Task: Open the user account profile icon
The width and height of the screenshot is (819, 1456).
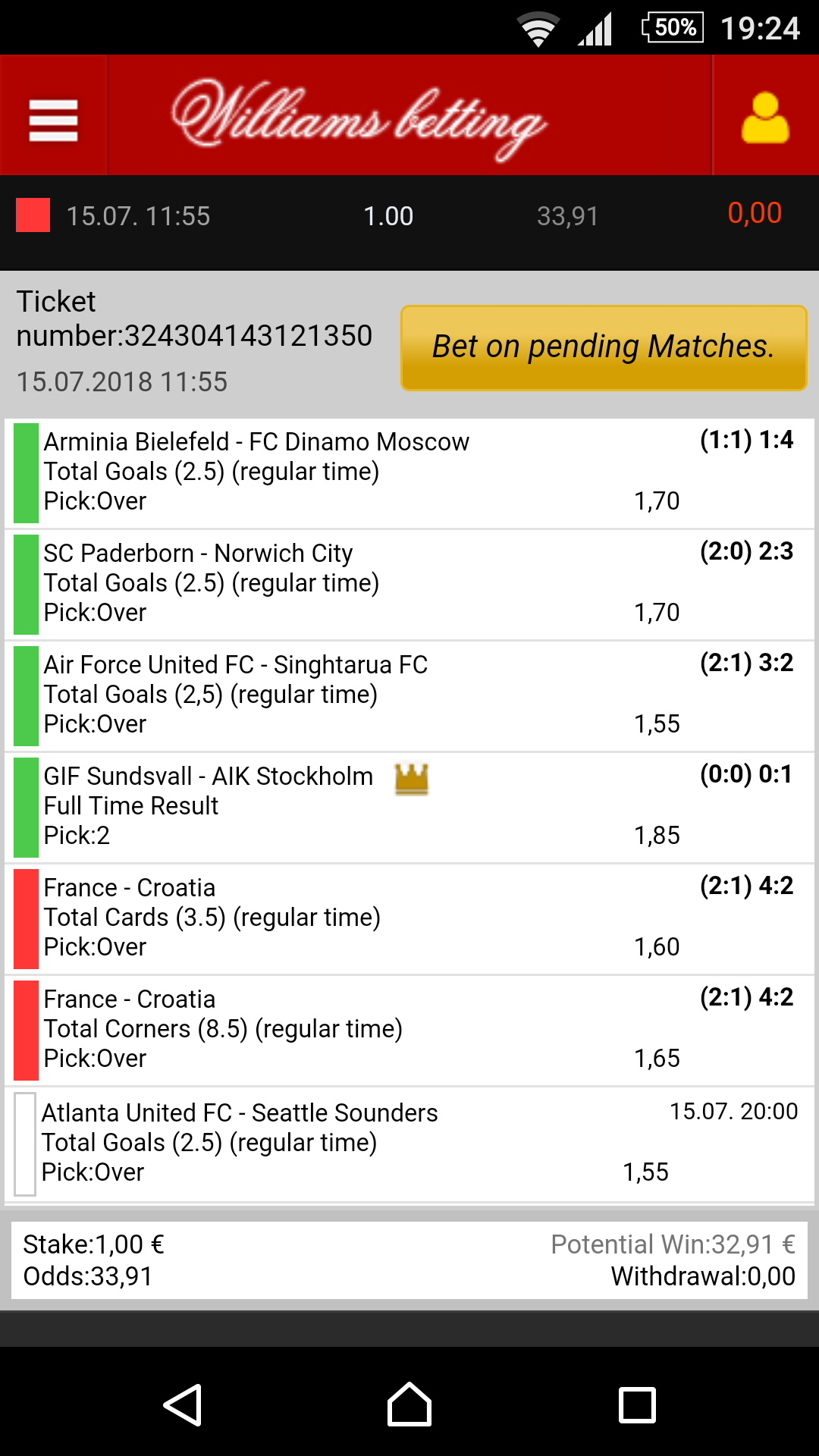Action: tap(765, 118)
